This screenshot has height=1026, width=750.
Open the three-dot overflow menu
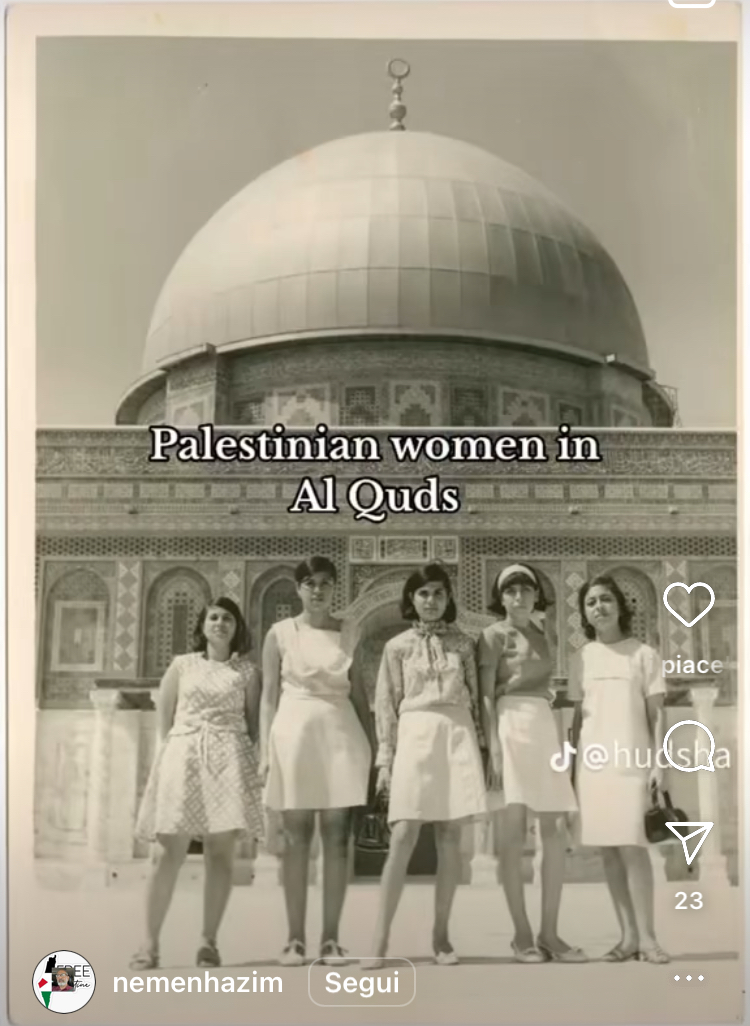tap(689, 978)
